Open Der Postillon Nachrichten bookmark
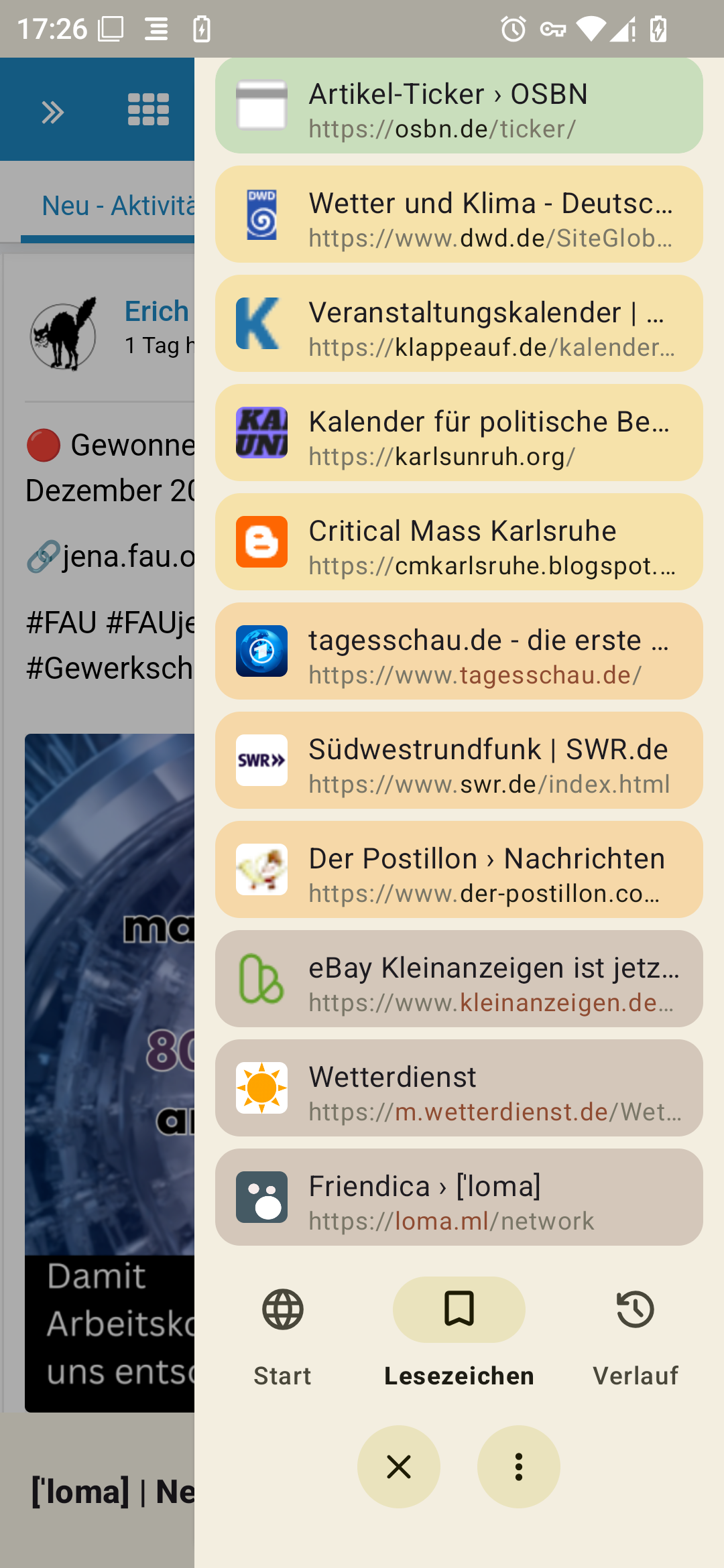Viewport: 724px width, 1568px height. click(x=459, y=870)
